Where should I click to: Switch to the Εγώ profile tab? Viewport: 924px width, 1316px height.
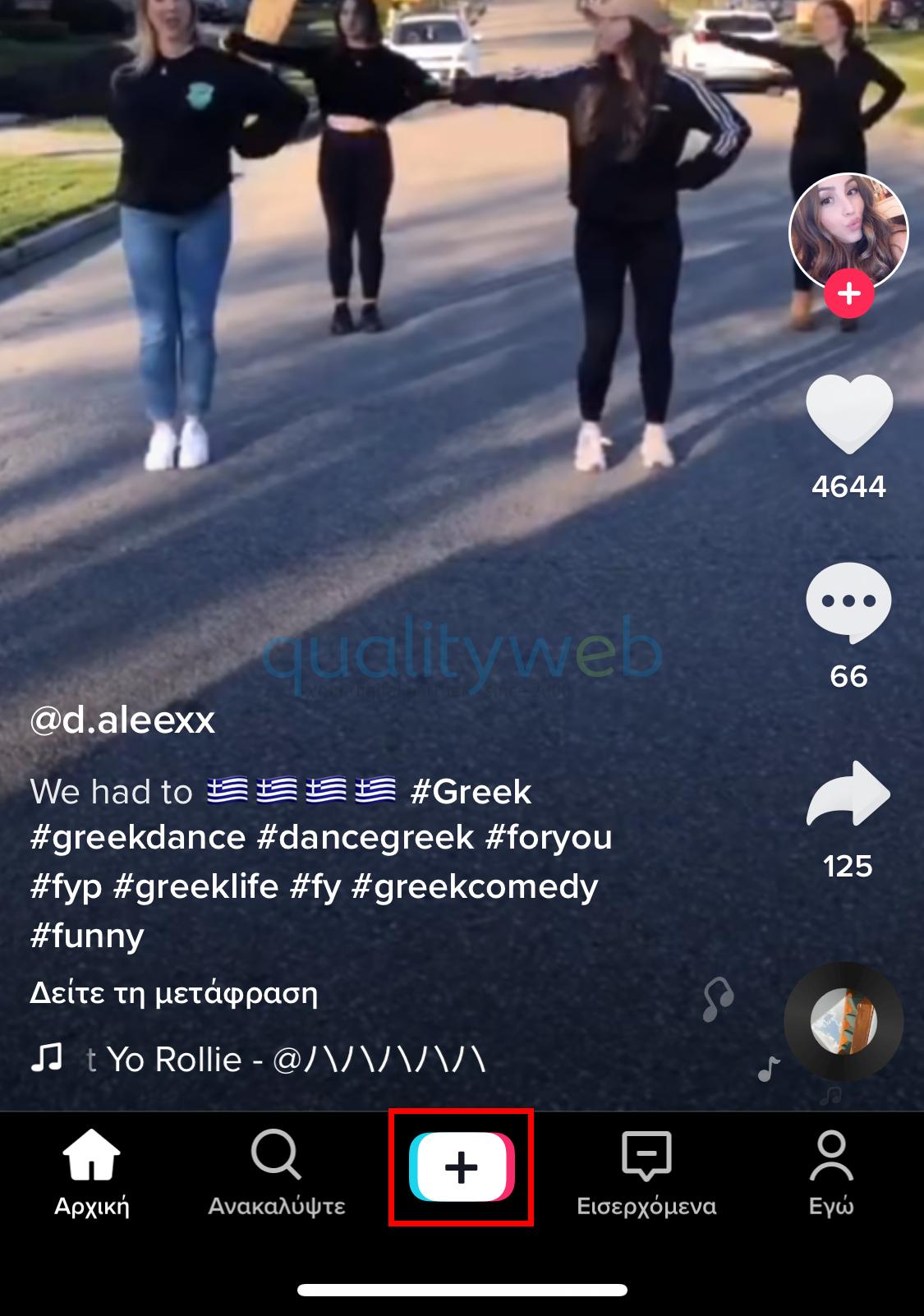(x=831, y=1172)
